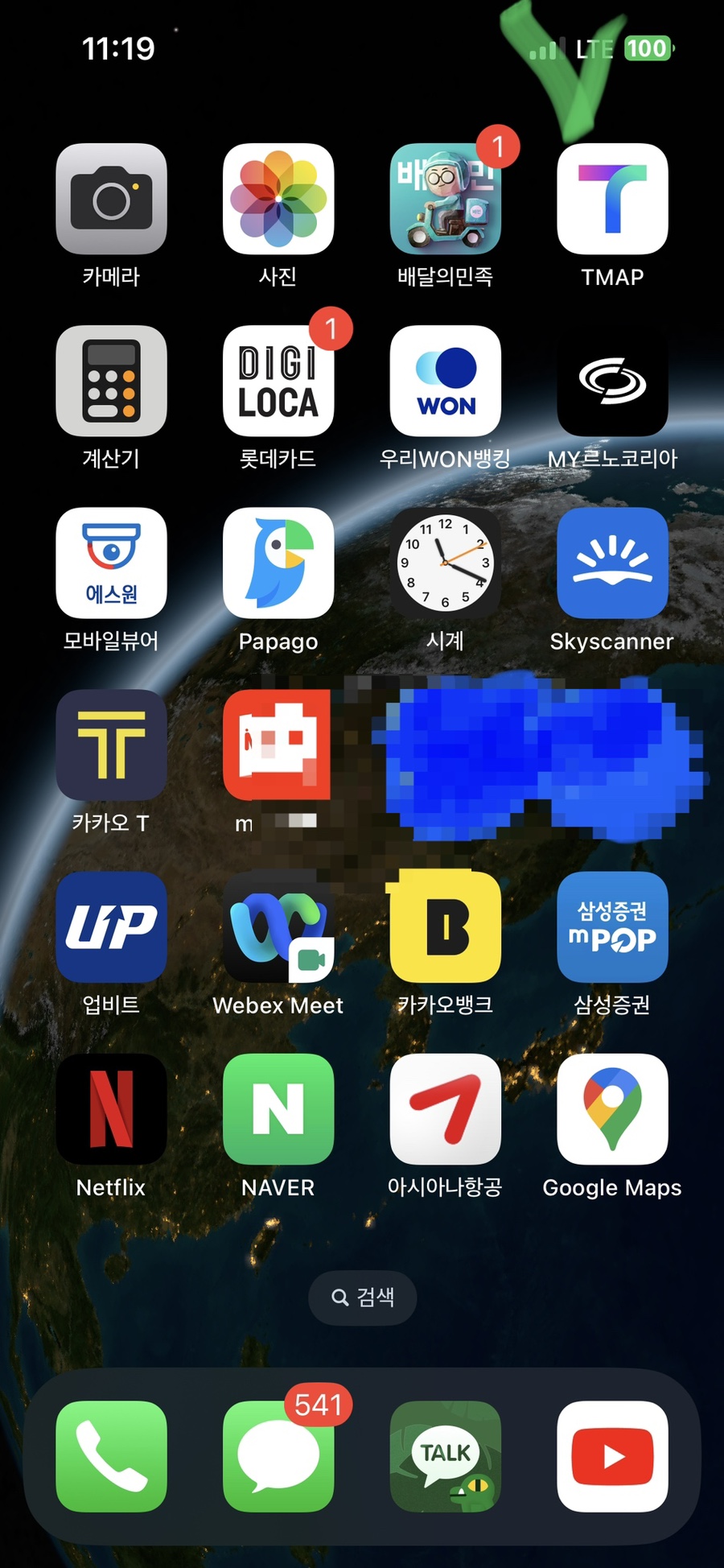Open 카카오 T taxi app
724x1568 pixels.
[x=111, y=745]
